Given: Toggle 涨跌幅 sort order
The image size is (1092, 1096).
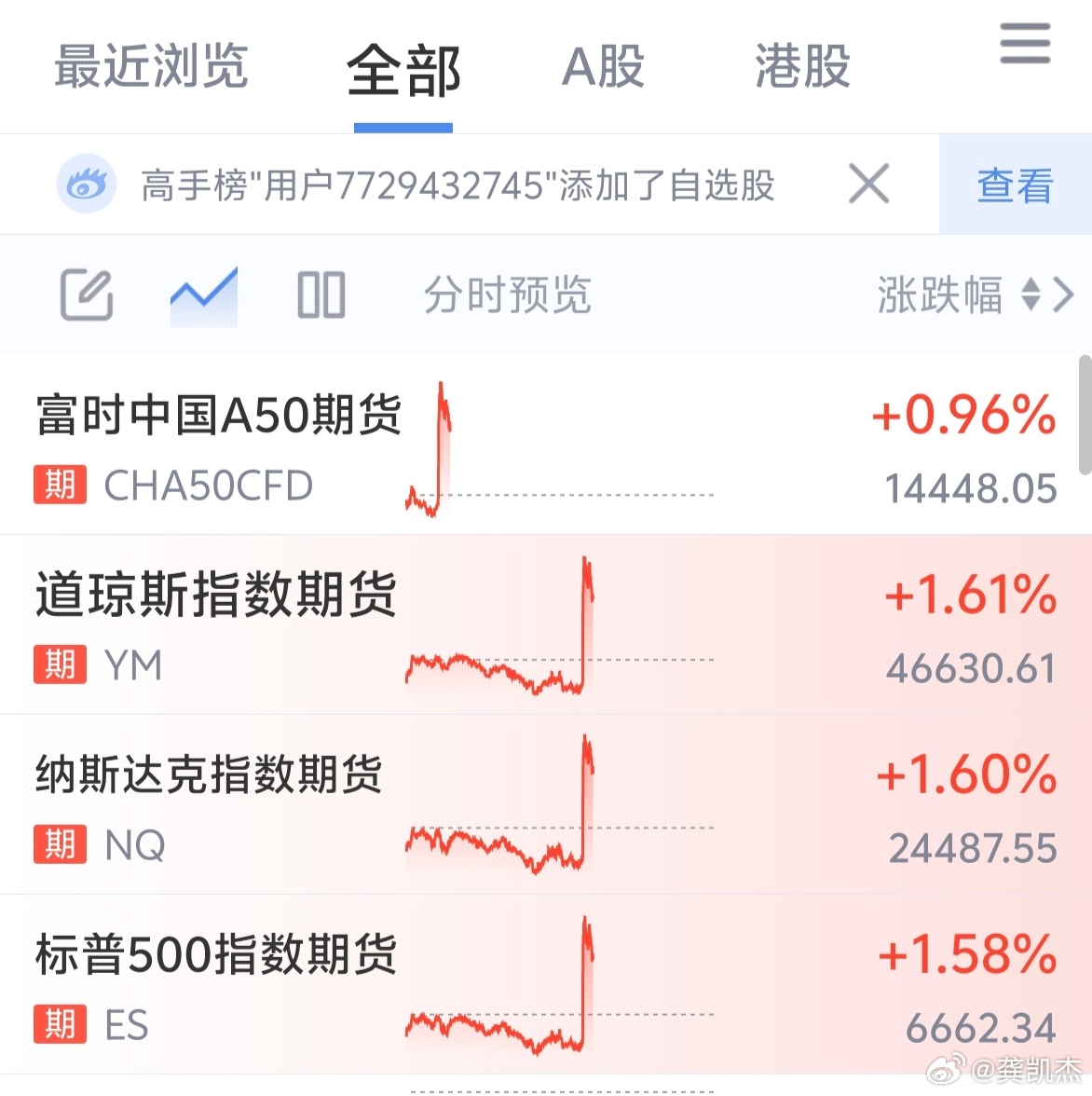Looking at the screenshot, I should tap(939, 295).
